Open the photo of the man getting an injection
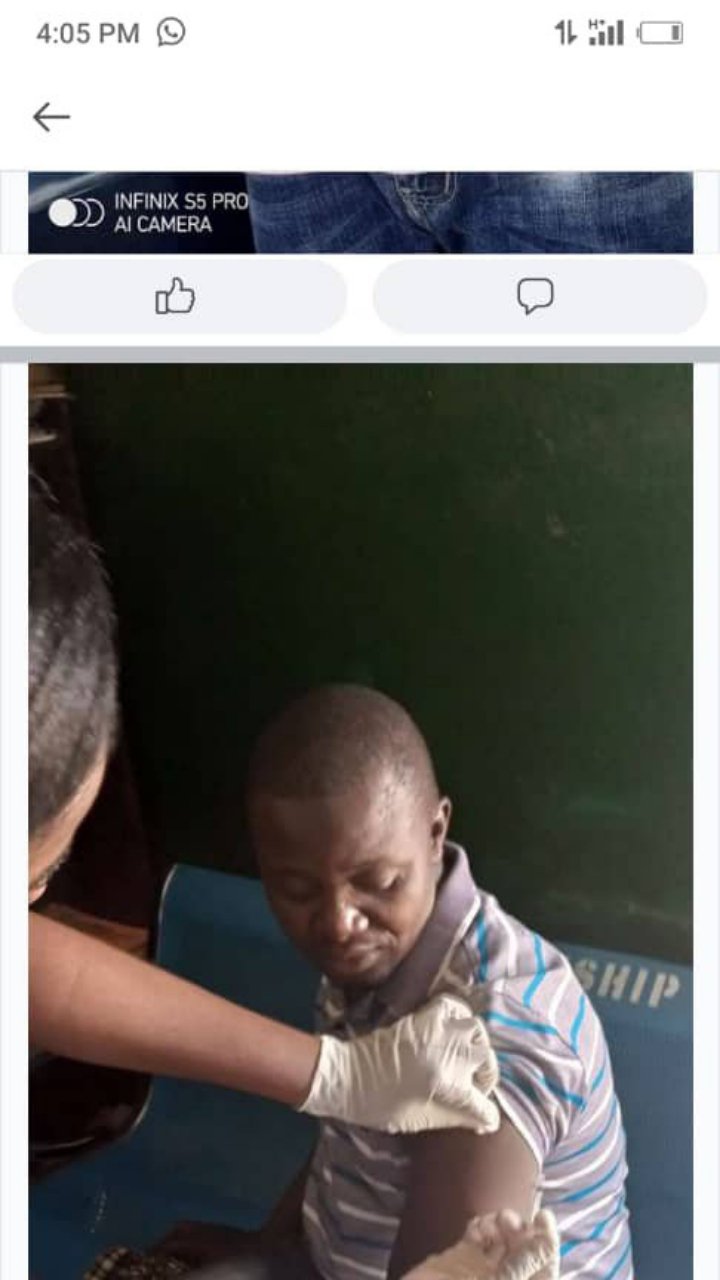 pyautogui.click(x=360, y=820)
